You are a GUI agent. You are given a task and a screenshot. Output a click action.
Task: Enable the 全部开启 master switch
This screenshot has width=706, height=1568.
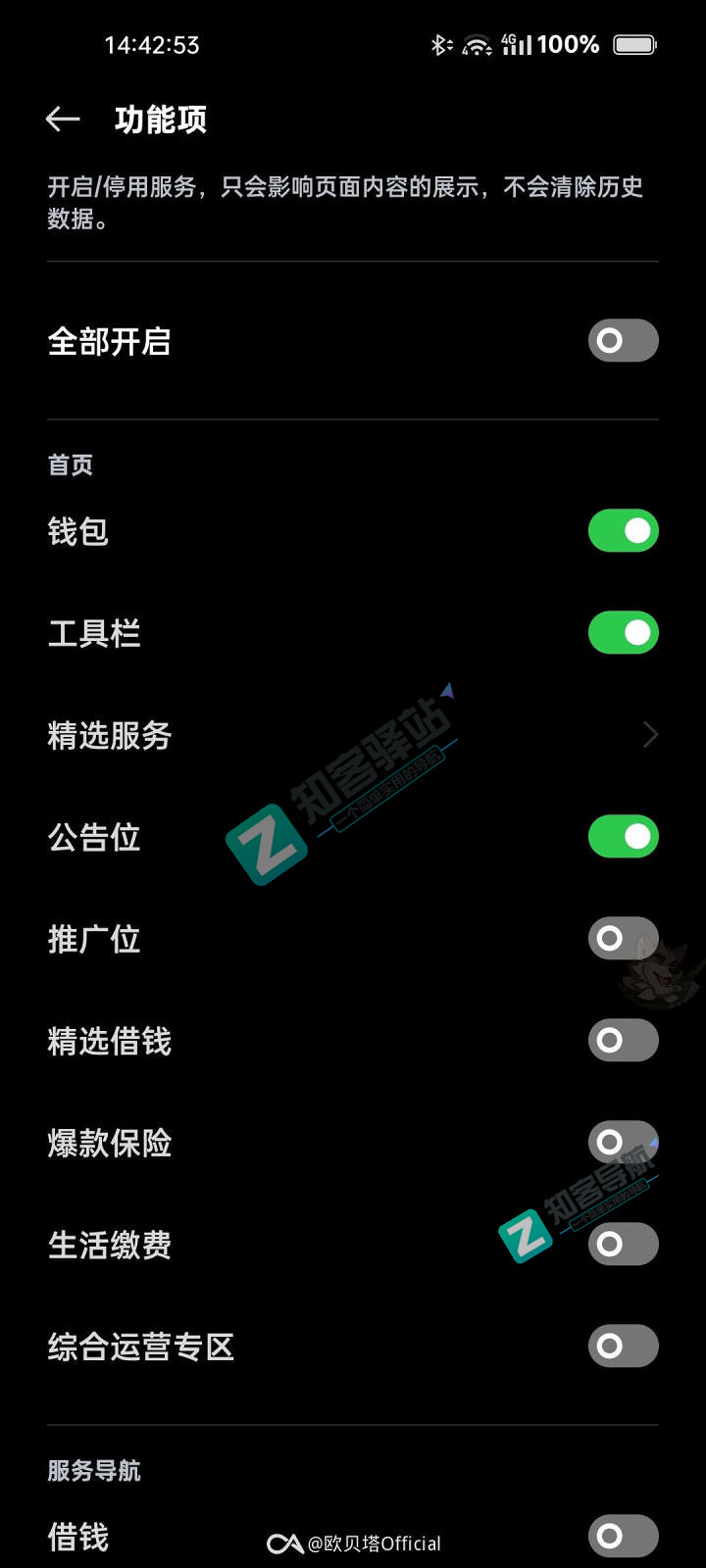[623, 340]
